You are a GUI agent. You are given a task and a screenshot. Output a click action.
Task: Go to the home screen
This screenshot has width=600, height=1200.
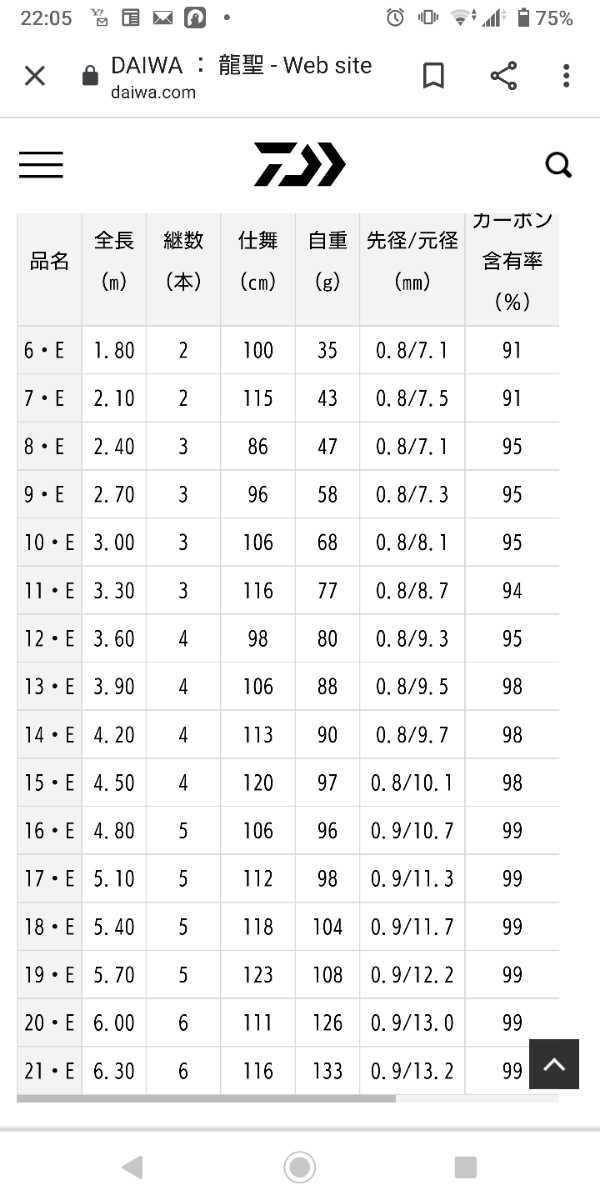(300, 1166)
